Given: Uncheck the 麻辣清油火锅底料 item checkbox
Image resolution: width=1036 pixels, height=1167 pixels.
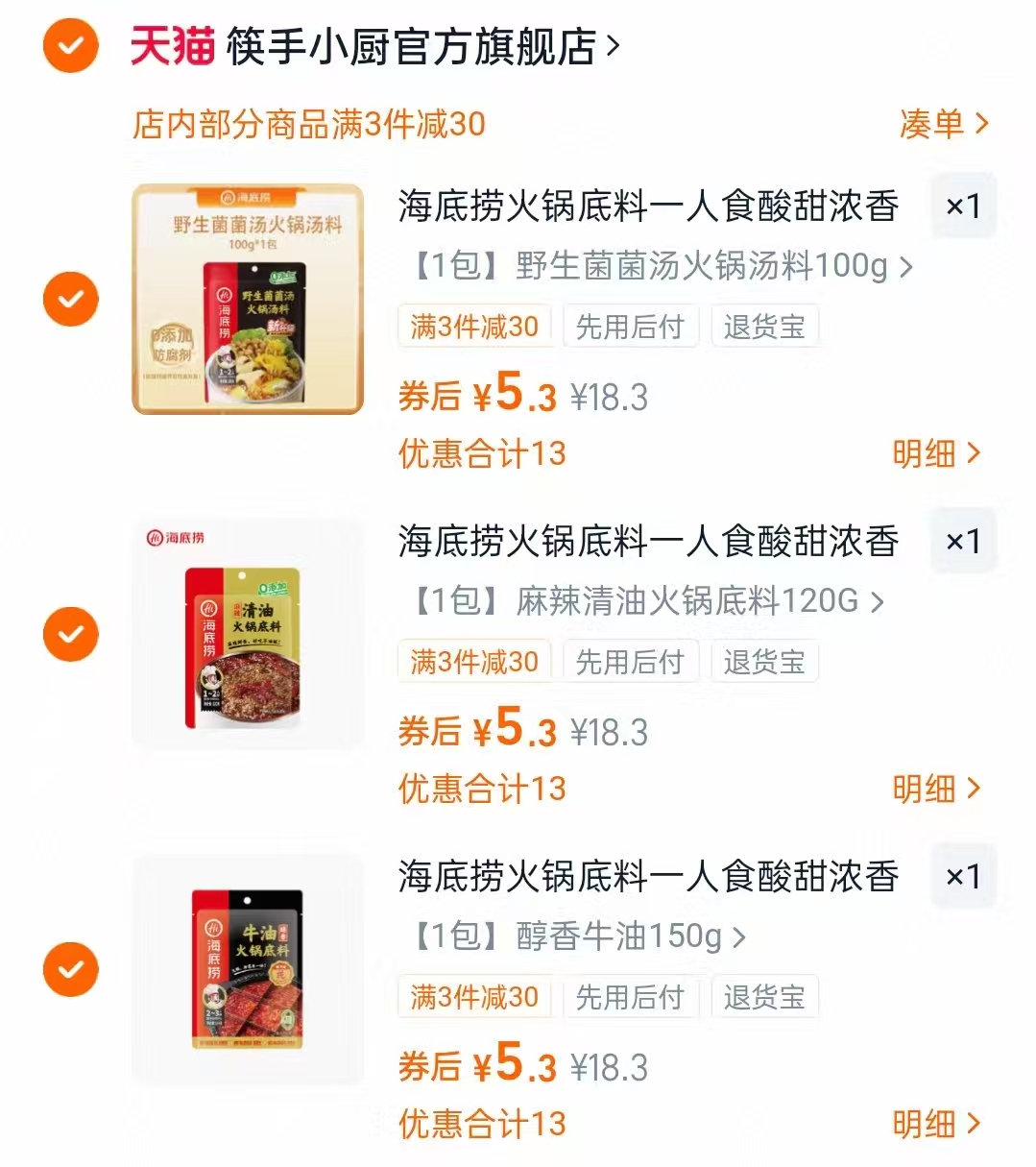Looking at the screenshot, I should (69, 634).
